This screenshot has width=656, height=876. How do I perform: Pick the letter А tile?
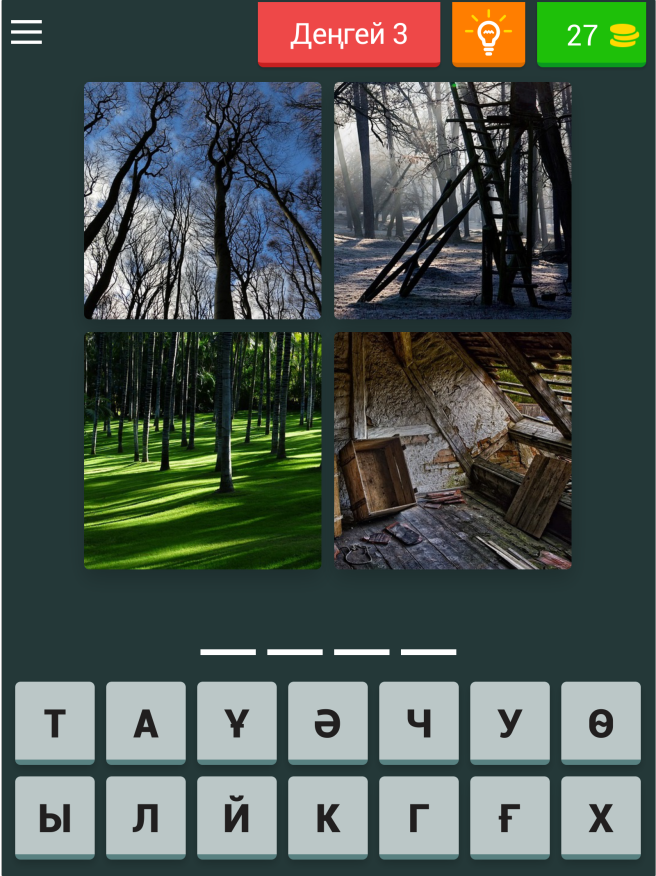pyautogui.click(x=146, y=723)
